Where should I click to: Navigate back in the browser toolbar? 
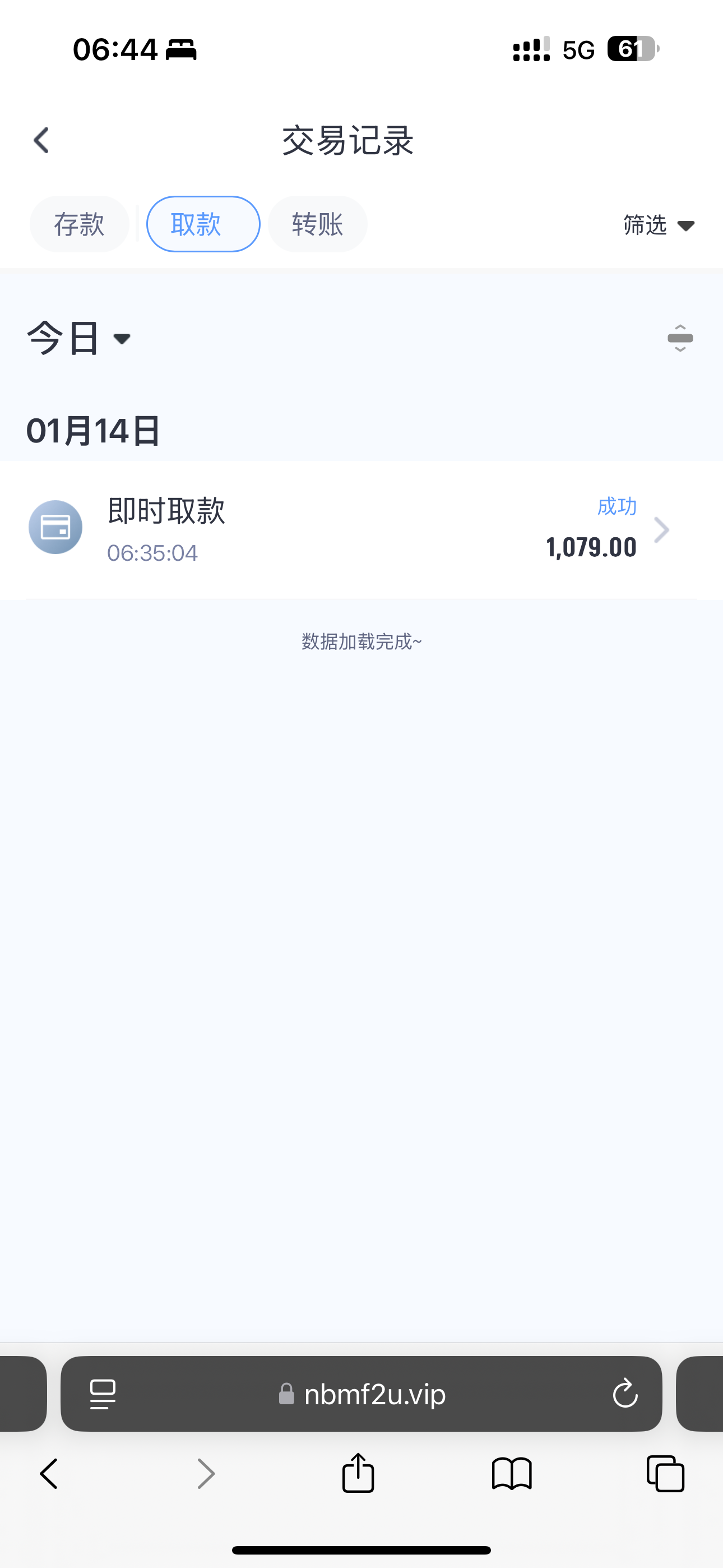[x=49, y=1473]
